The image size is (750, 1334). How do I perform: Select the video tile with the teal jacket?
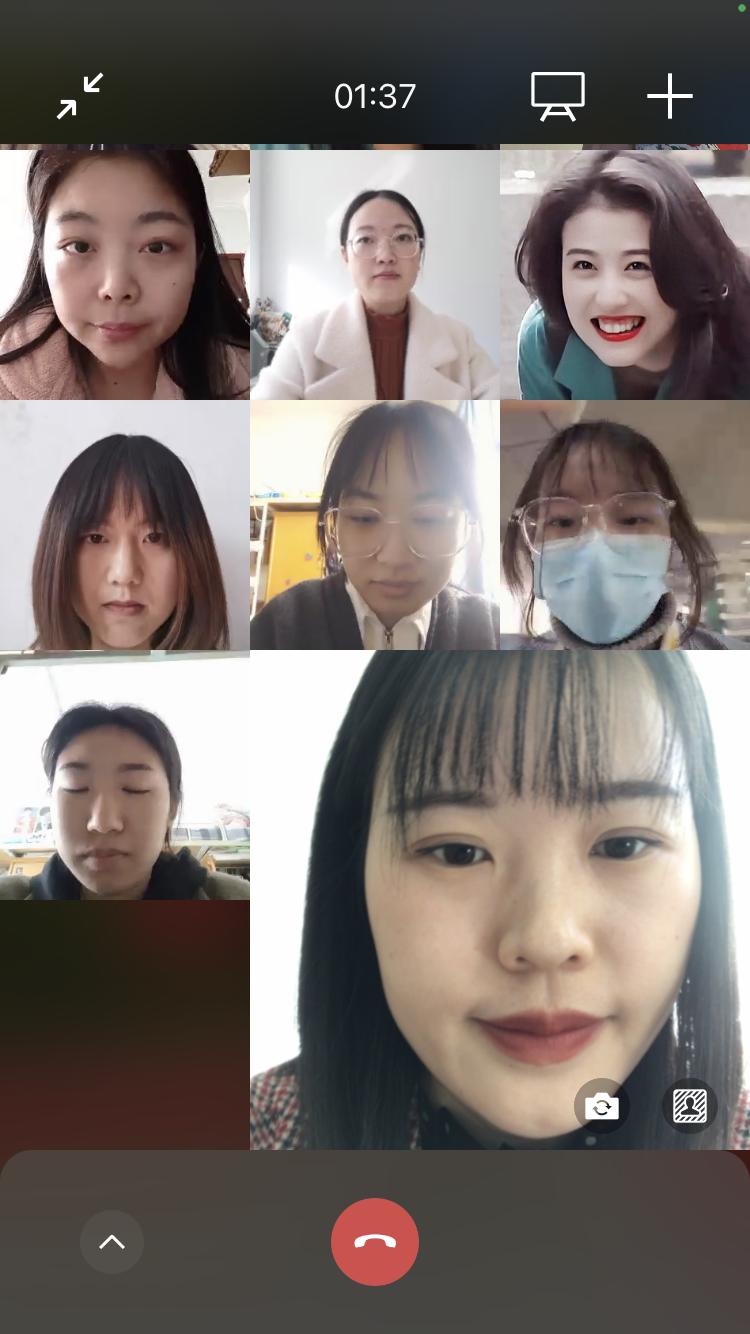tap(625, 273)
